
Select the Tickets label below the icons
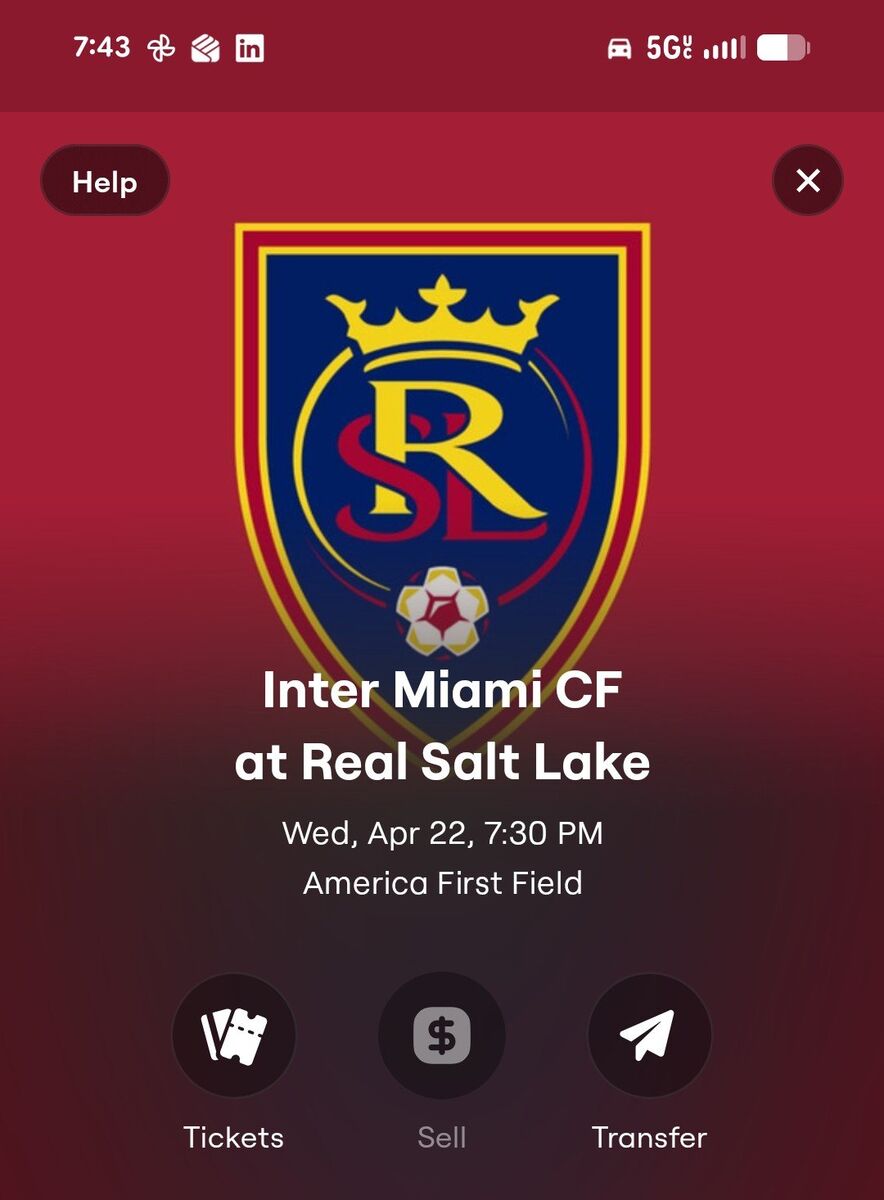pyautogui.click(x=234, y=1137)
